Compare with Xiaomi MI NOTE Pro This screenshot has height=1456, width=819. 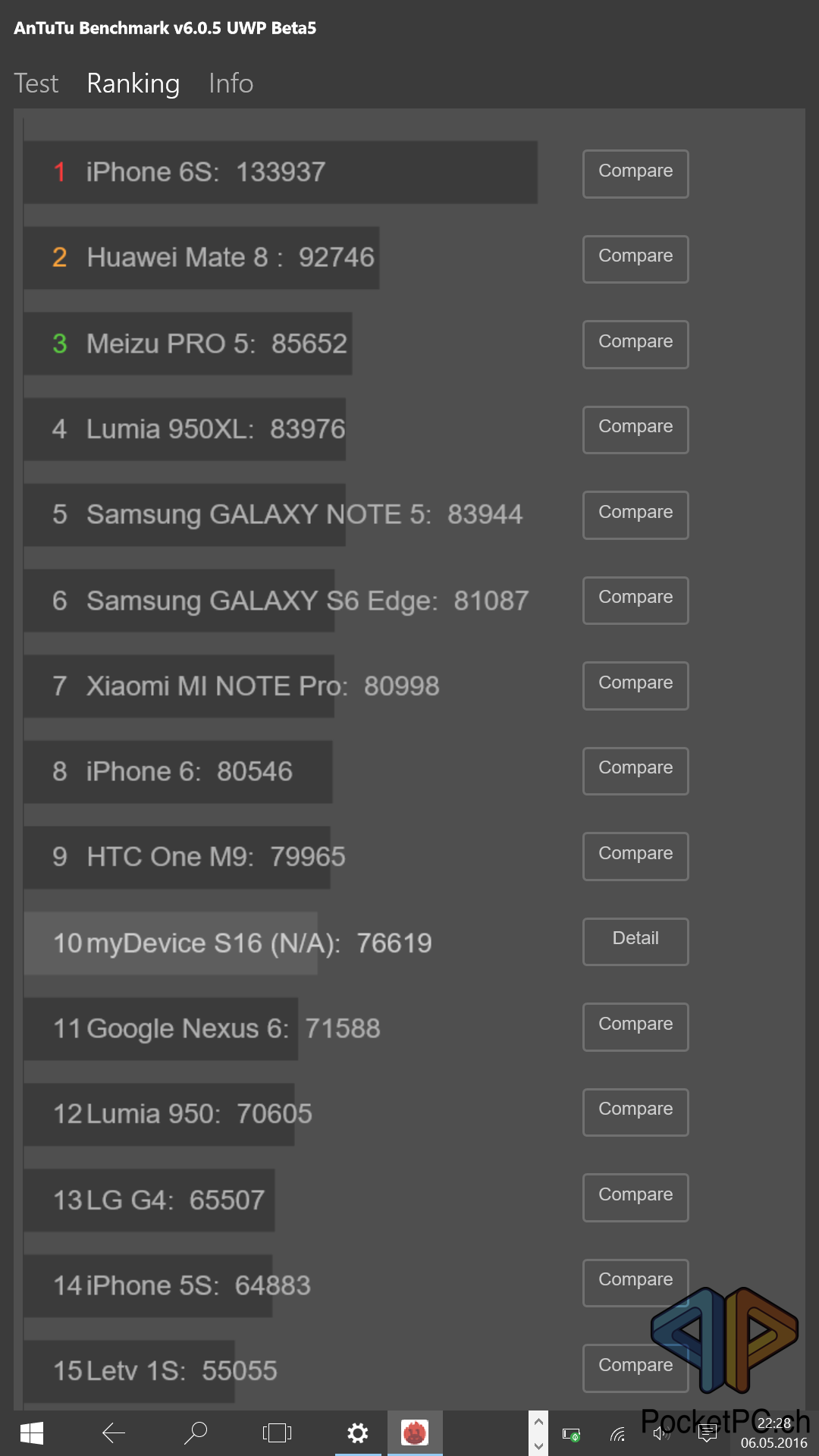pos(635,686)
